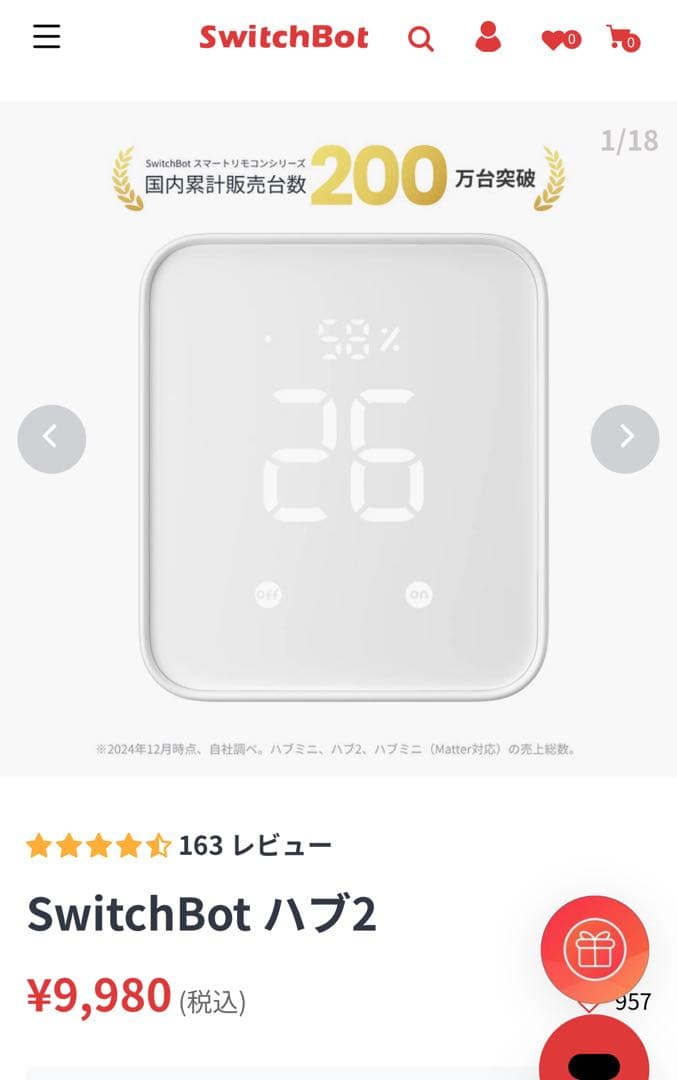Image resolution: width=677 pixels, height=1080 pixels.
Task: Show next product image
Action: pos(625,438)
